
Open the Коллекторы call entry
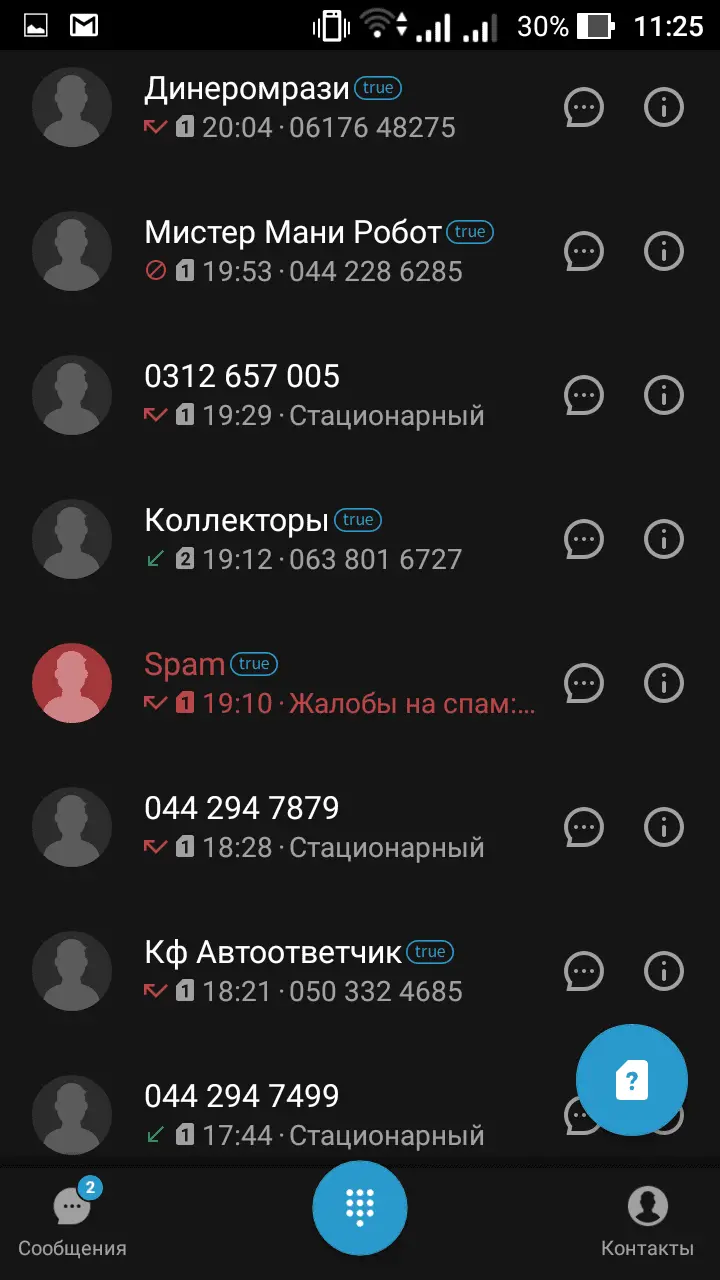point(300,540)
